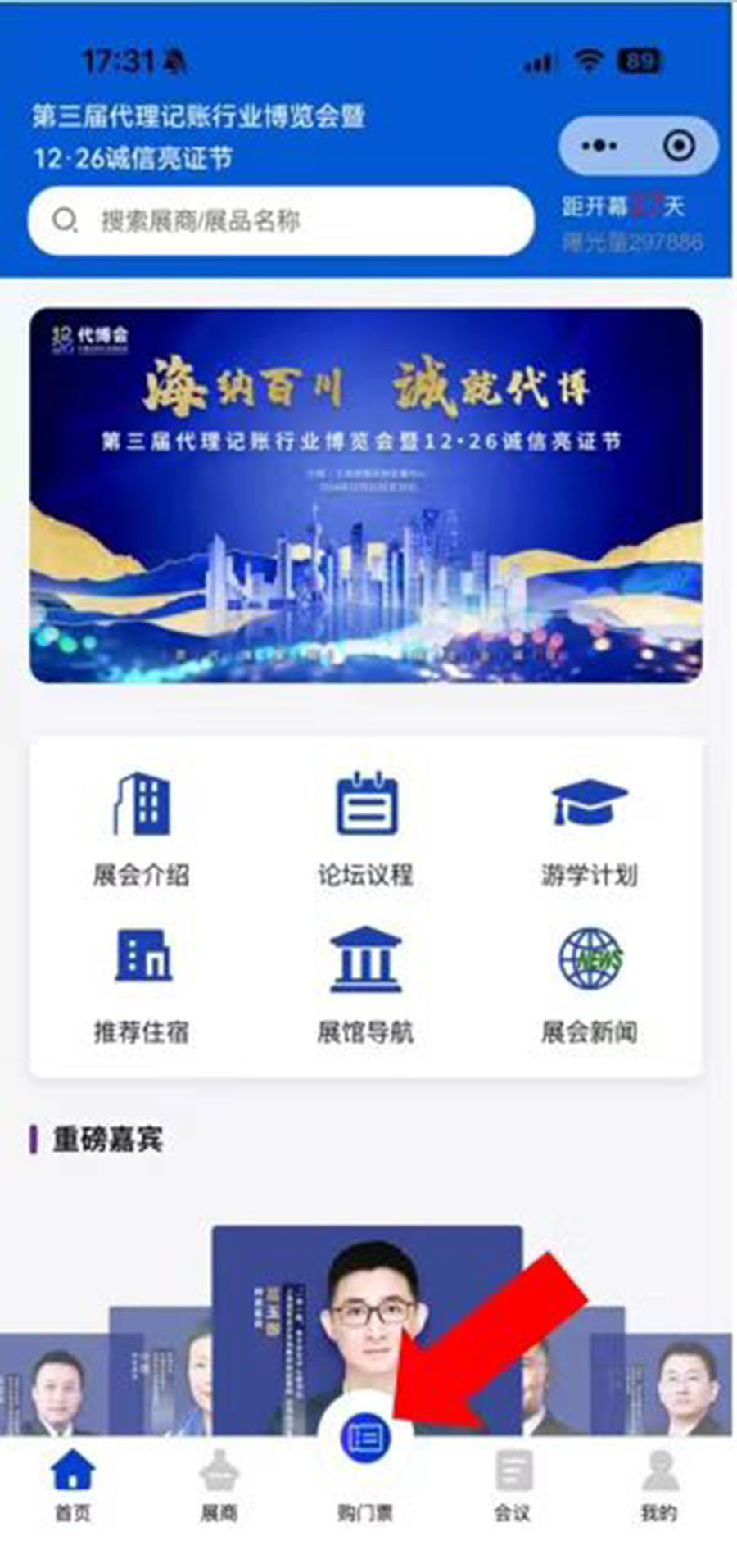Switch to the 会议 meetings tab
Image resolution: width=737 pixels, height=1568 pixels.
[513, 1484]
